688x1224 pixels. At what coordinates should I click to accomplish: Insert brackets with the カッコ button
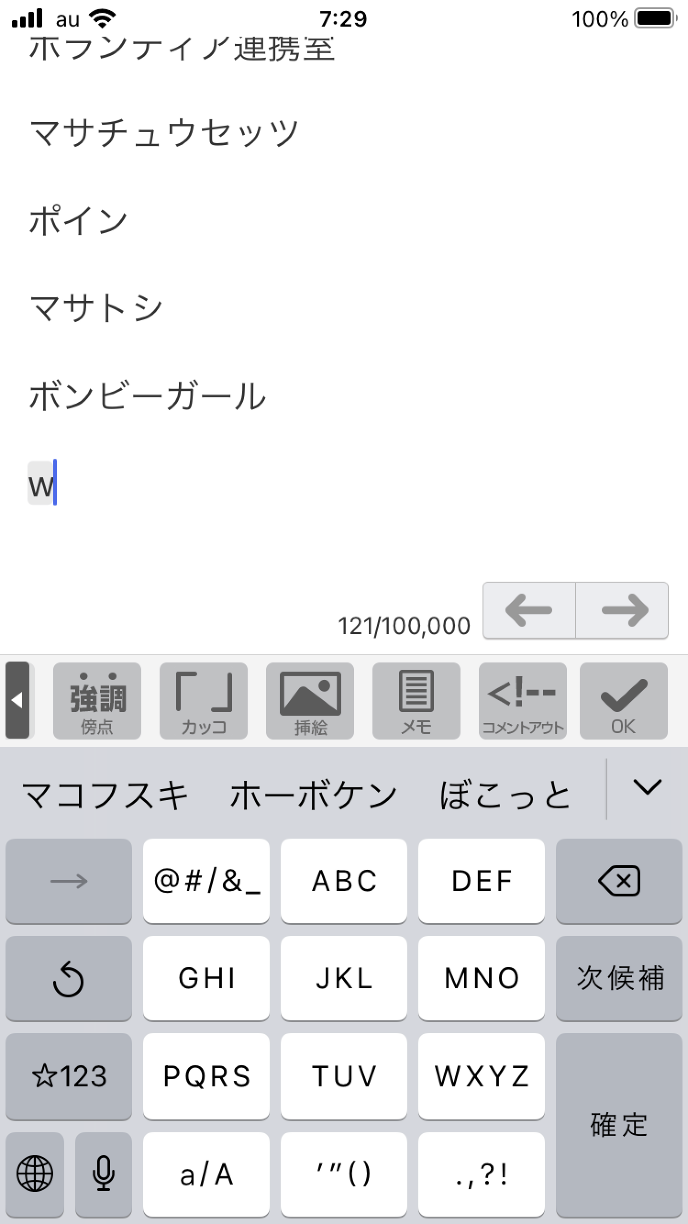click(204, 701)
